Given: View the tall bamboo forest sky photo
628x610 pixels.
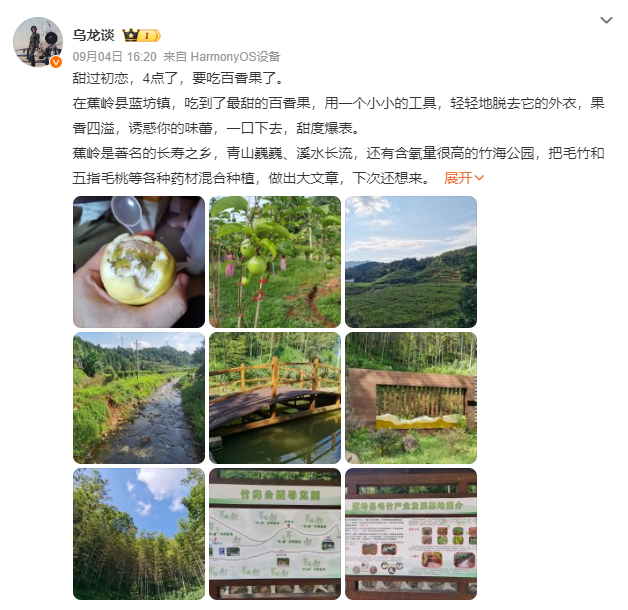Looking at the screenshot, I should click(139, 534).
